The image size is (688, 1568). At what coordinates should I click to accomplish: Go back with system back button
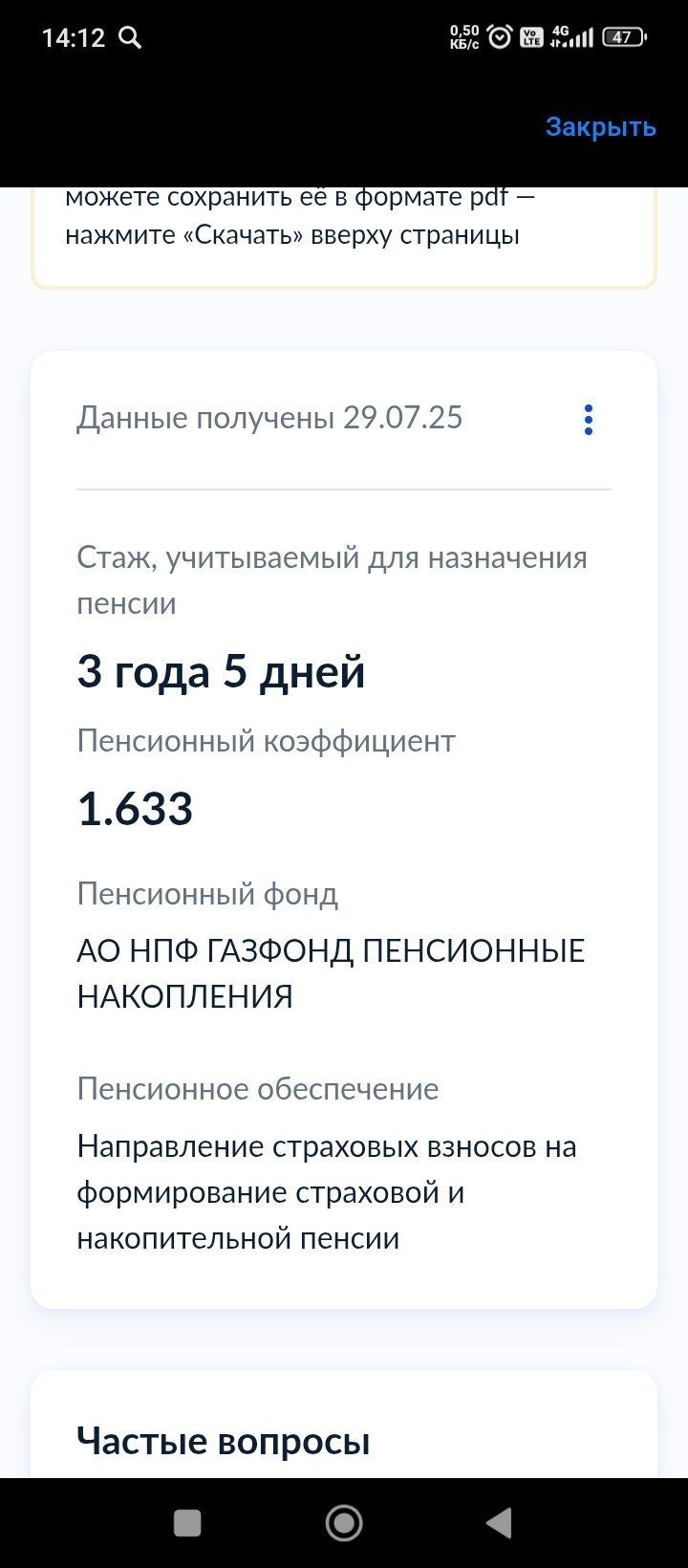point(499,1523)
